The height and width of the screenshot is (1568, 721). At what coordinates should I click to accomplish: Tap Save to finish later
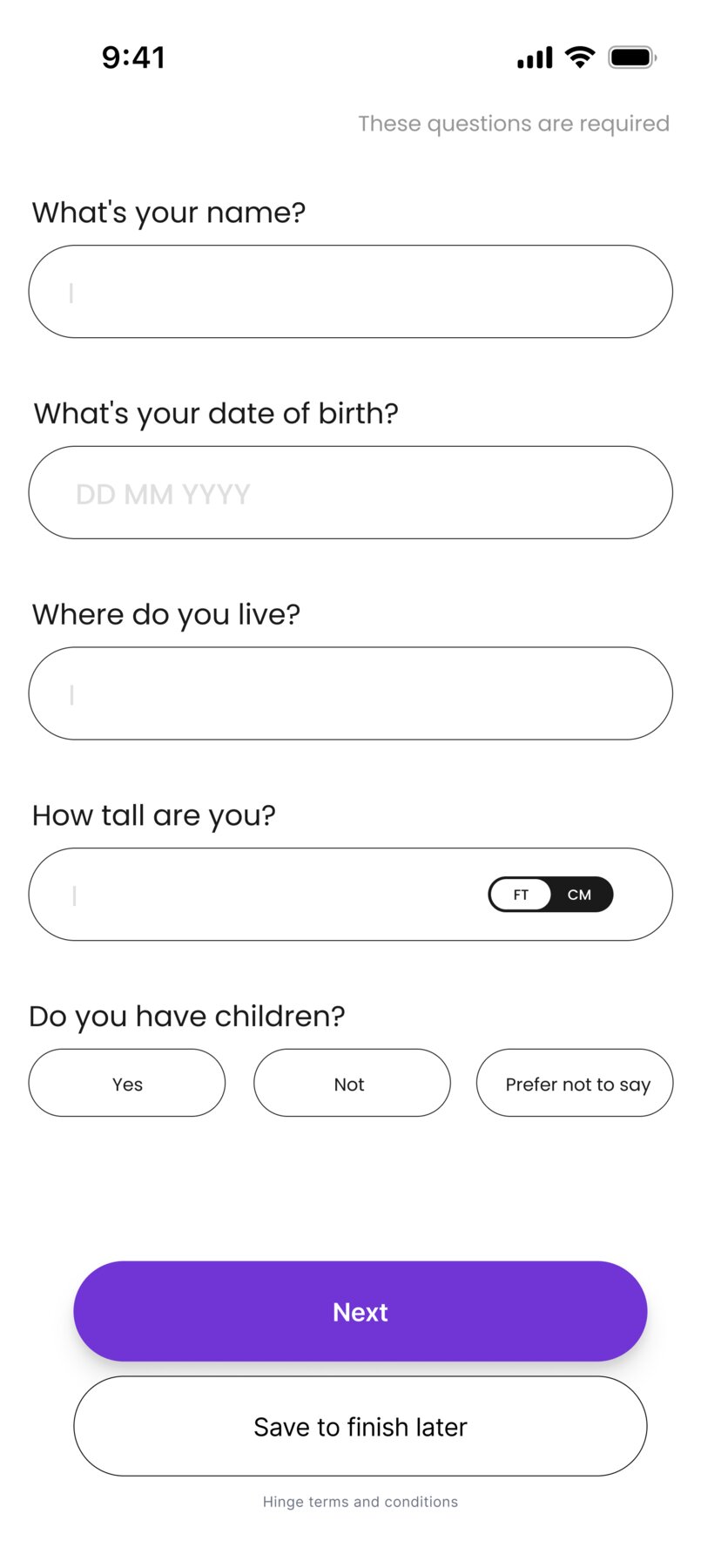coord(360,1427)
